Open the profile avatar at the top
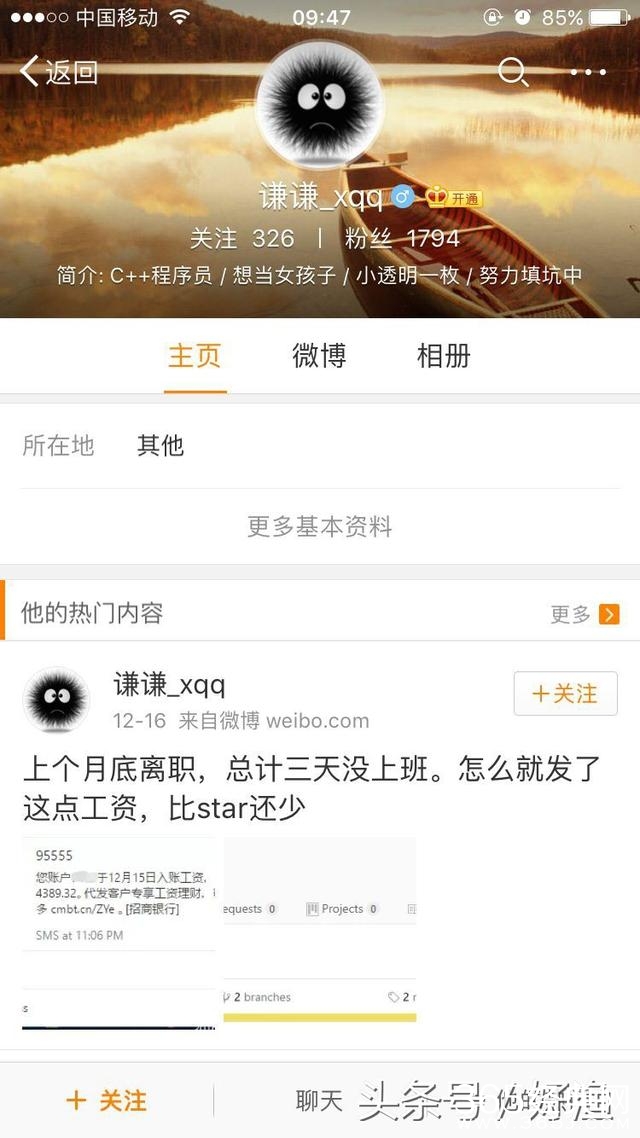 pos(320,107)
